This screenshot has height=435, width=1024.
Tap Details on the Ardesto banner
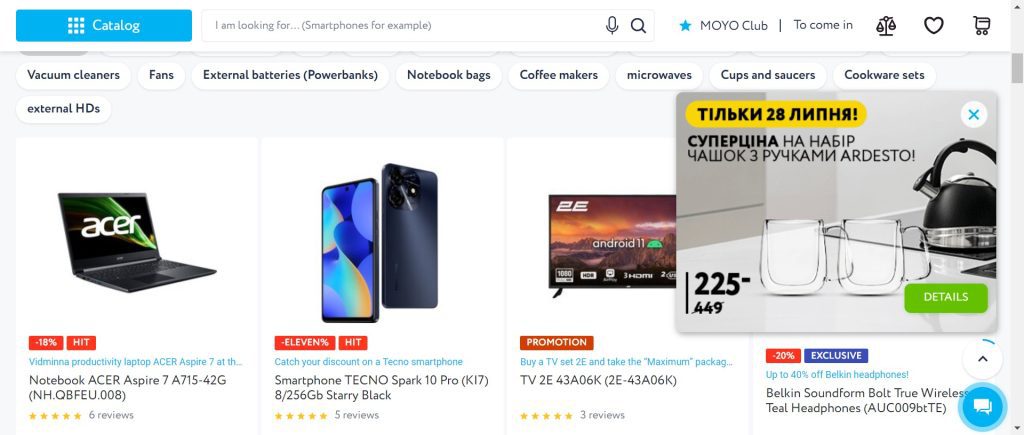[945, 297]
